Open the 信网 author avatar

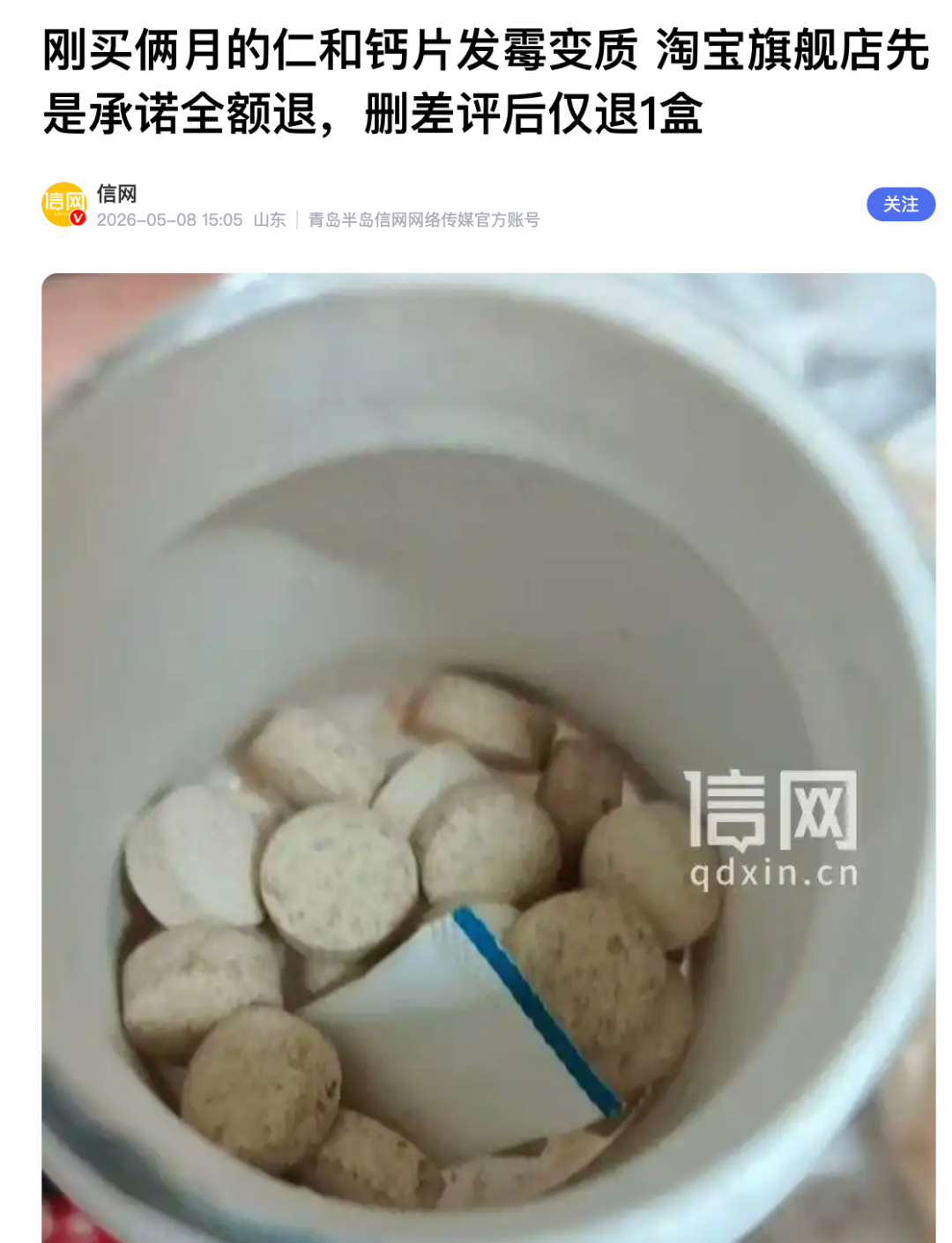pos(64,205)
